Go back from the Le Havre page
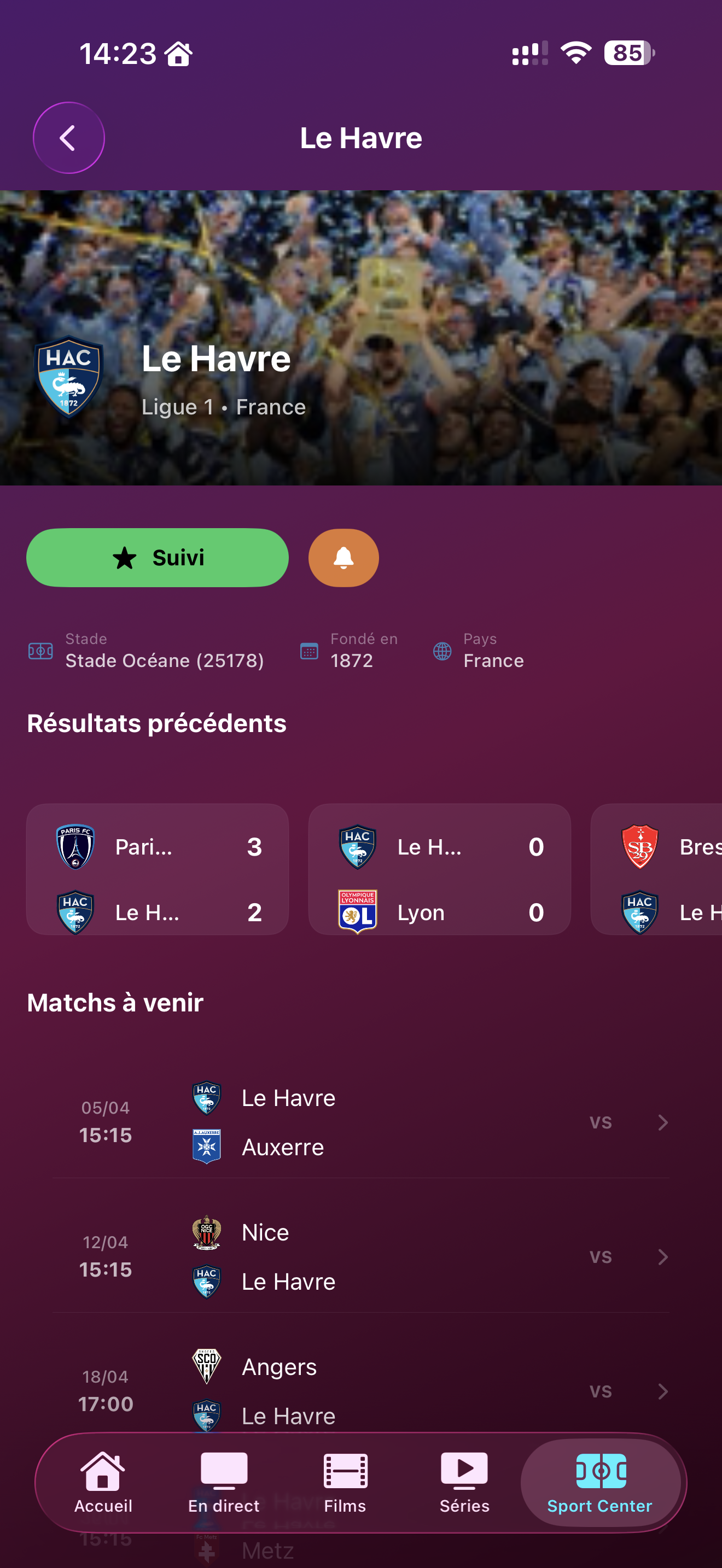The width and height of the screenshot is (722, 1568). click(68, 138)
